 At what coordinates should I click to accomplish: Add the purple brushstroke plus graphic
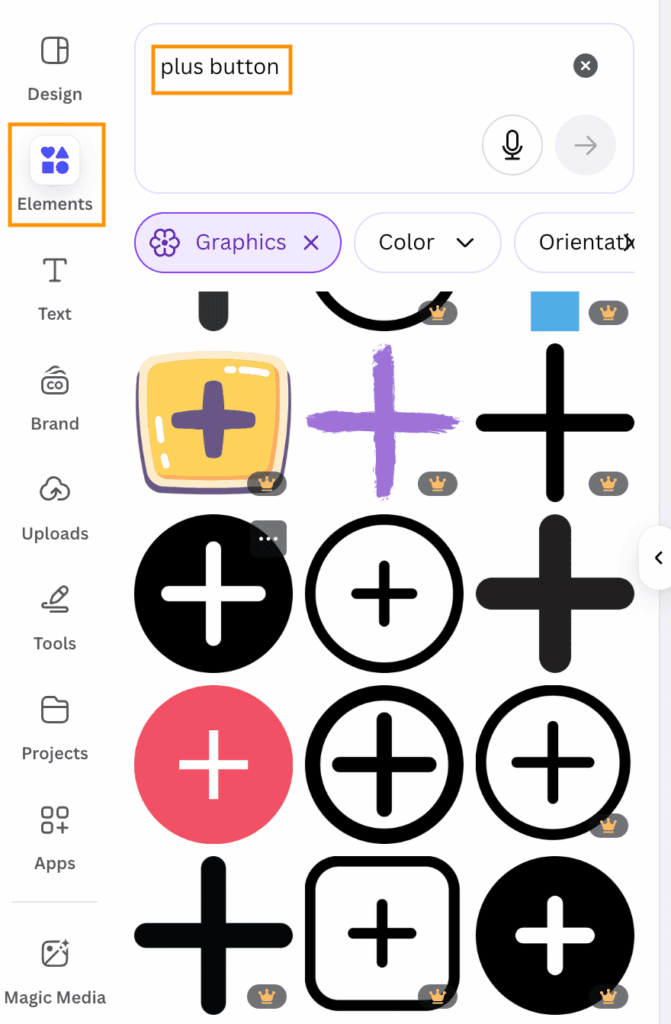[x=382, y=420]
